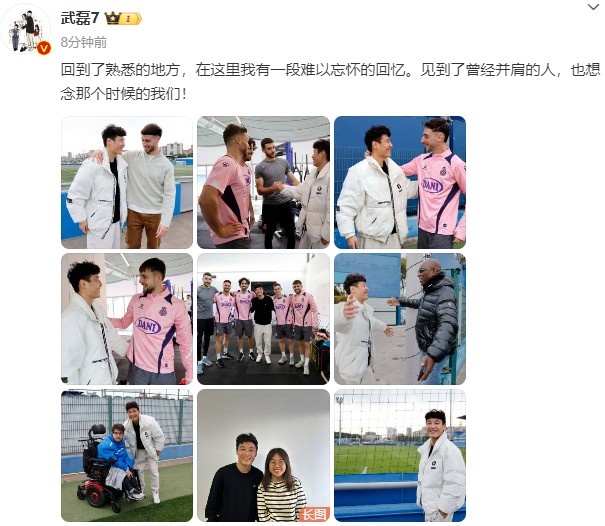View photo with man in black puffer jacket
The height and width of the screenshot is (526, 605).
(400, 318)
